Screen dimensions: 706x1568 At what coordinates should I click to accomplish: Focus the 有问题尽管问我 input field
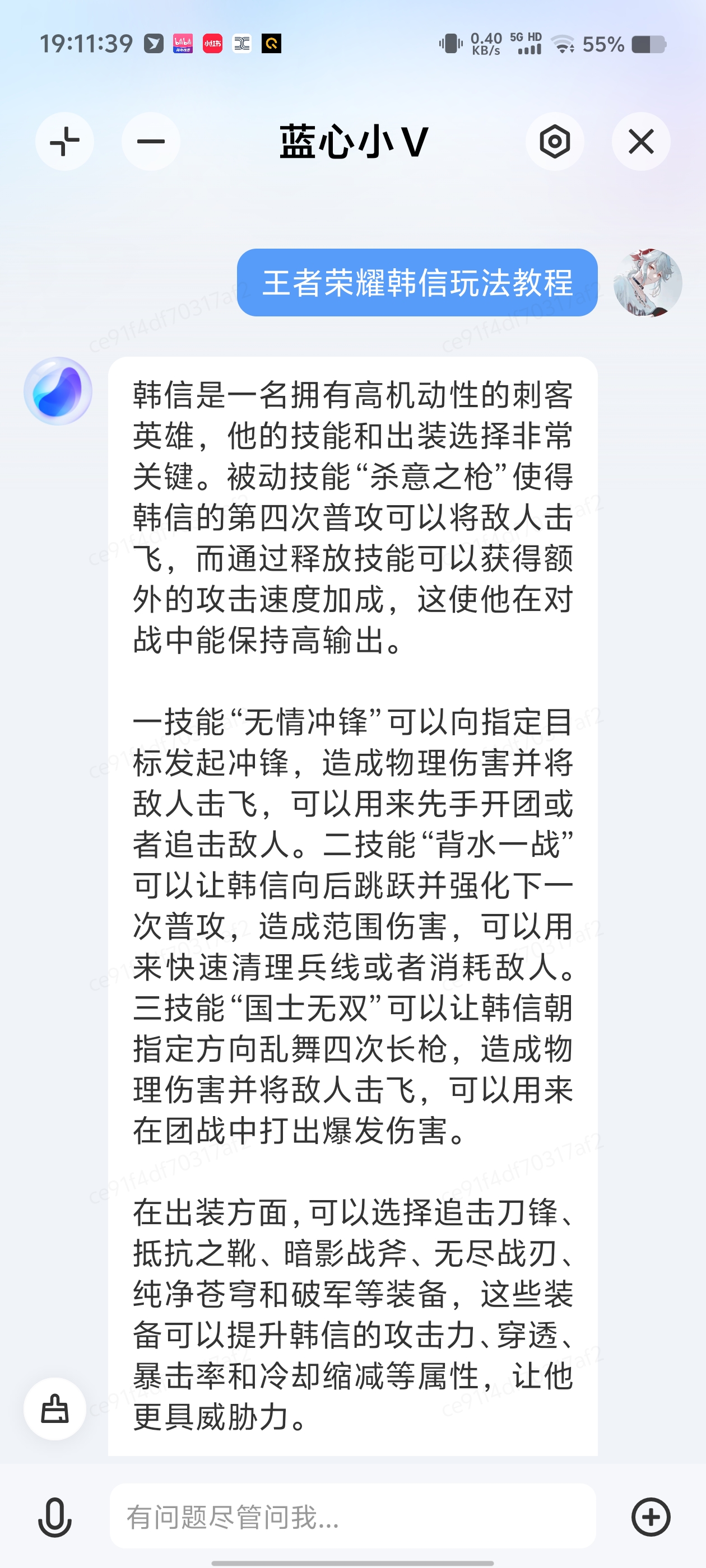[x=352, y=1517]
